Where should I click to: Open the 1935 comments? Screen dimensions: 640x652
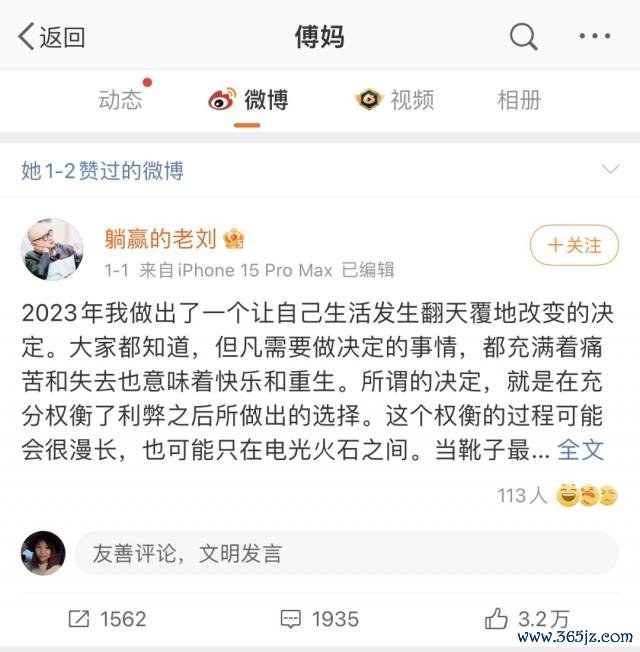[319, 619]
